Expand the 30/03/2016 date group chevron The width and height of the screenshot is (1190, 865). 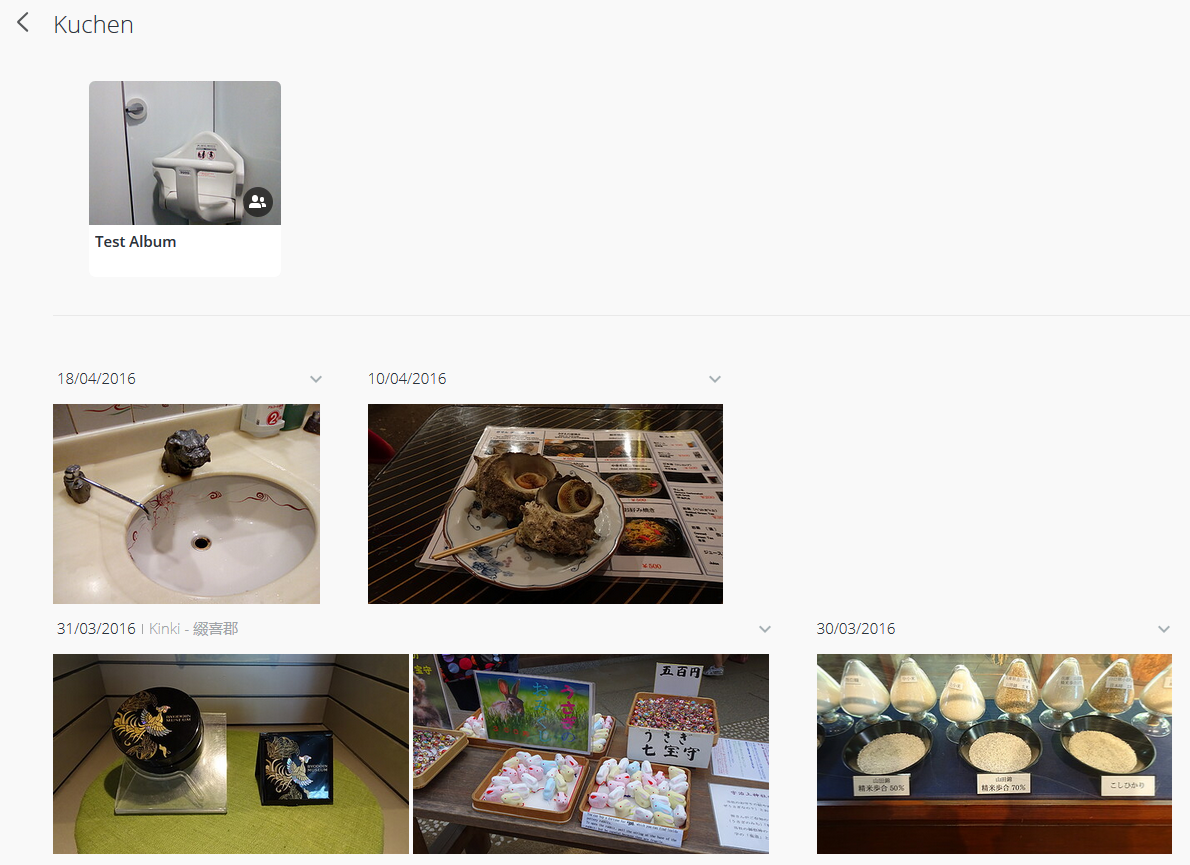(1163, 629)
